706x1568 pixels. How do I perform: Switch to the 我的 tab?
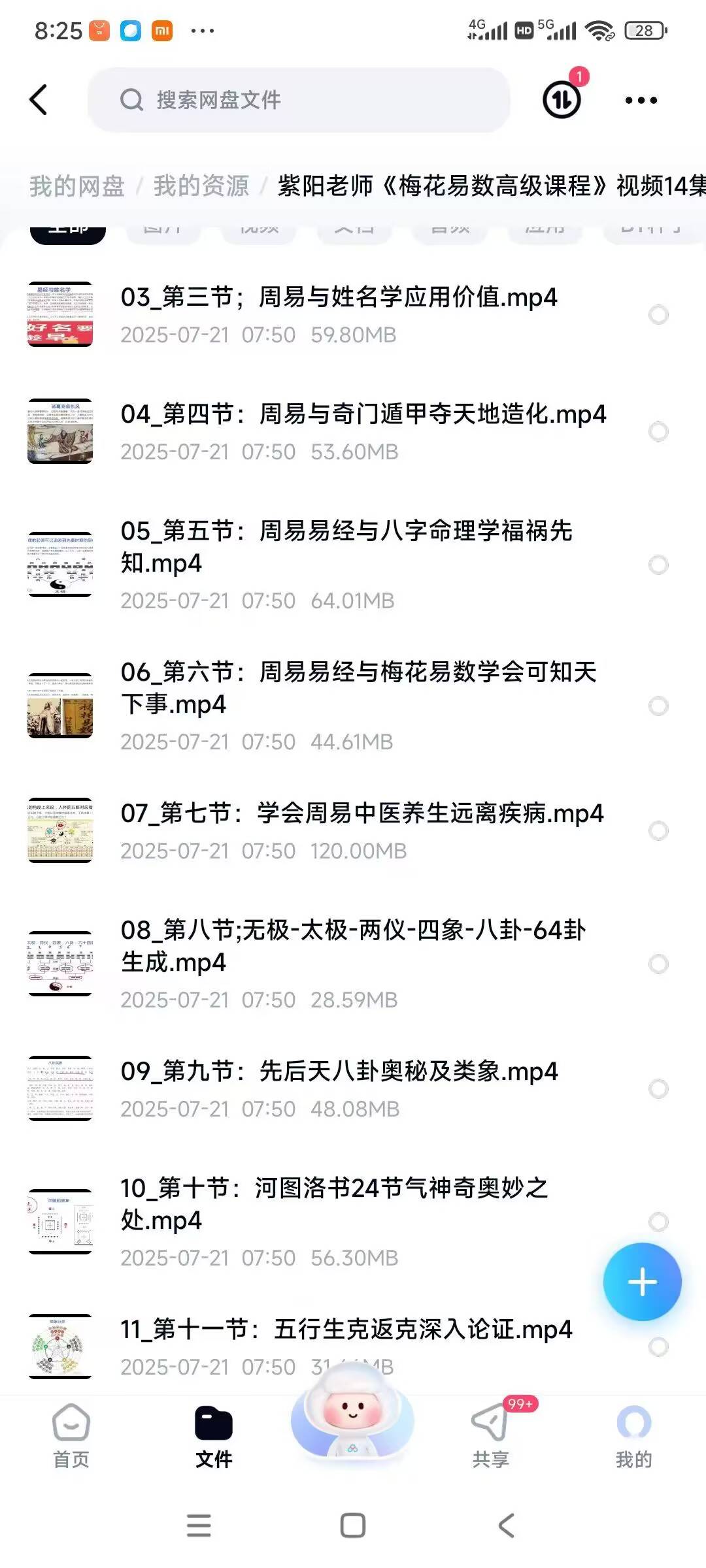pyautogui.click(x=633, y=1435)
